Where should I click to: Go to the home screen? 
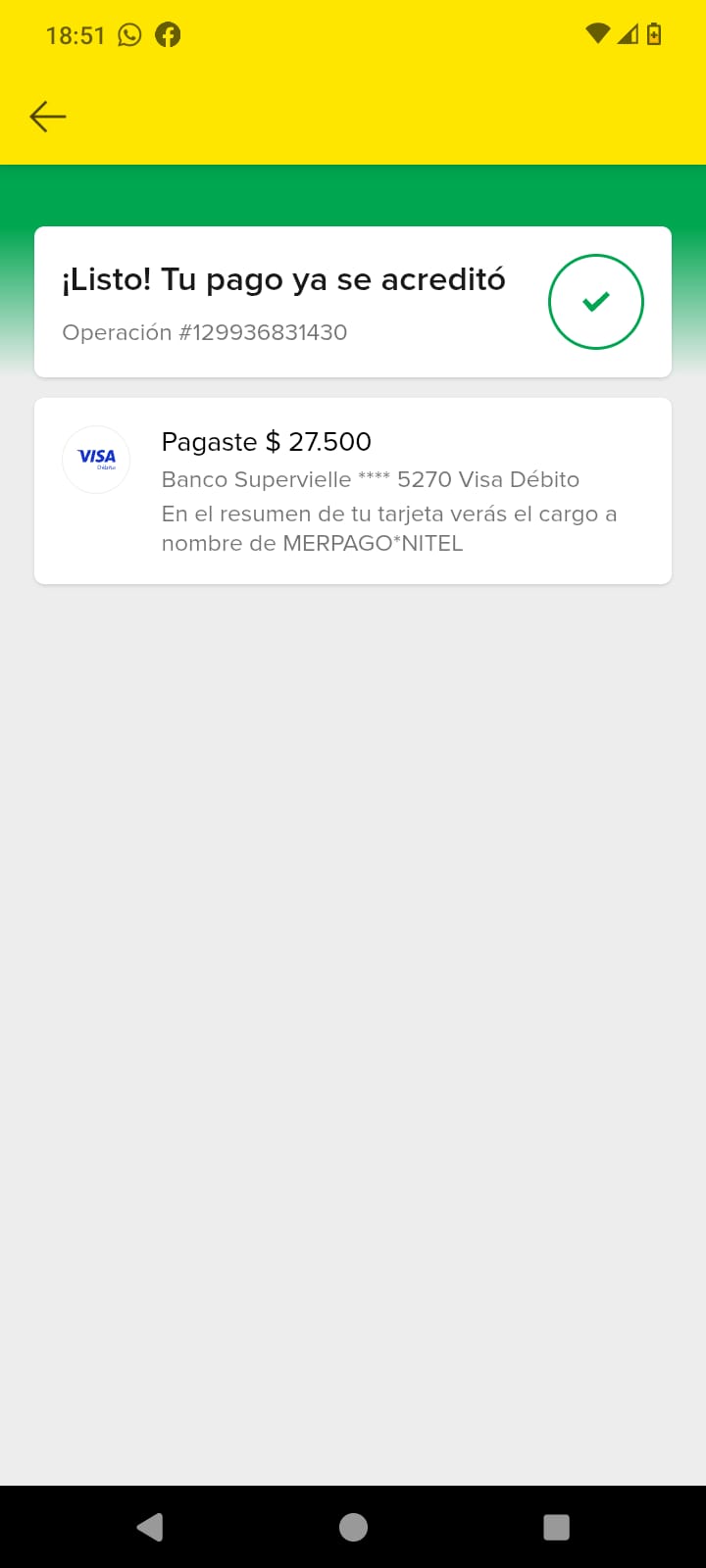353,1527
